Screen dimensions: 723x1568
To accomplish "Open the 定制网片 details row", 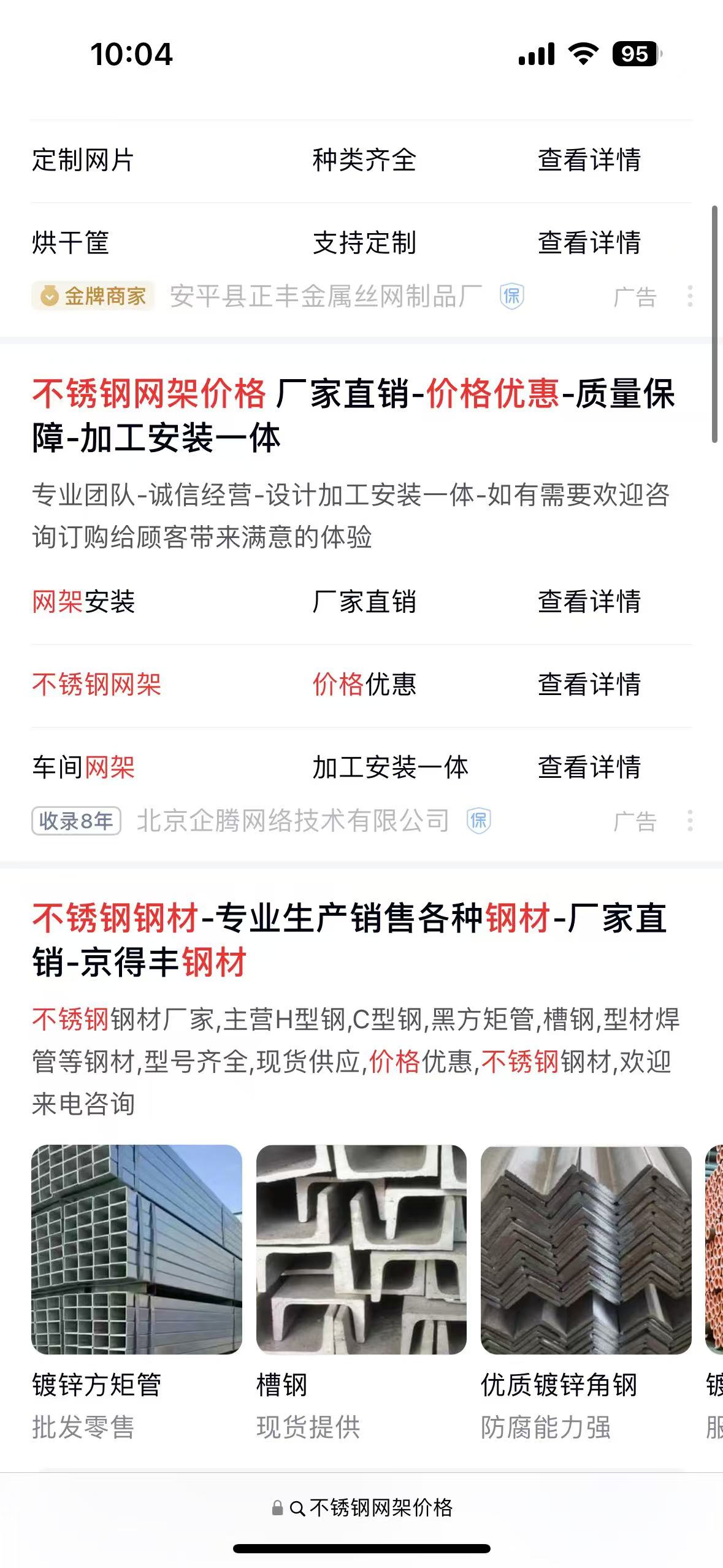I will click(x=589, y=160).
